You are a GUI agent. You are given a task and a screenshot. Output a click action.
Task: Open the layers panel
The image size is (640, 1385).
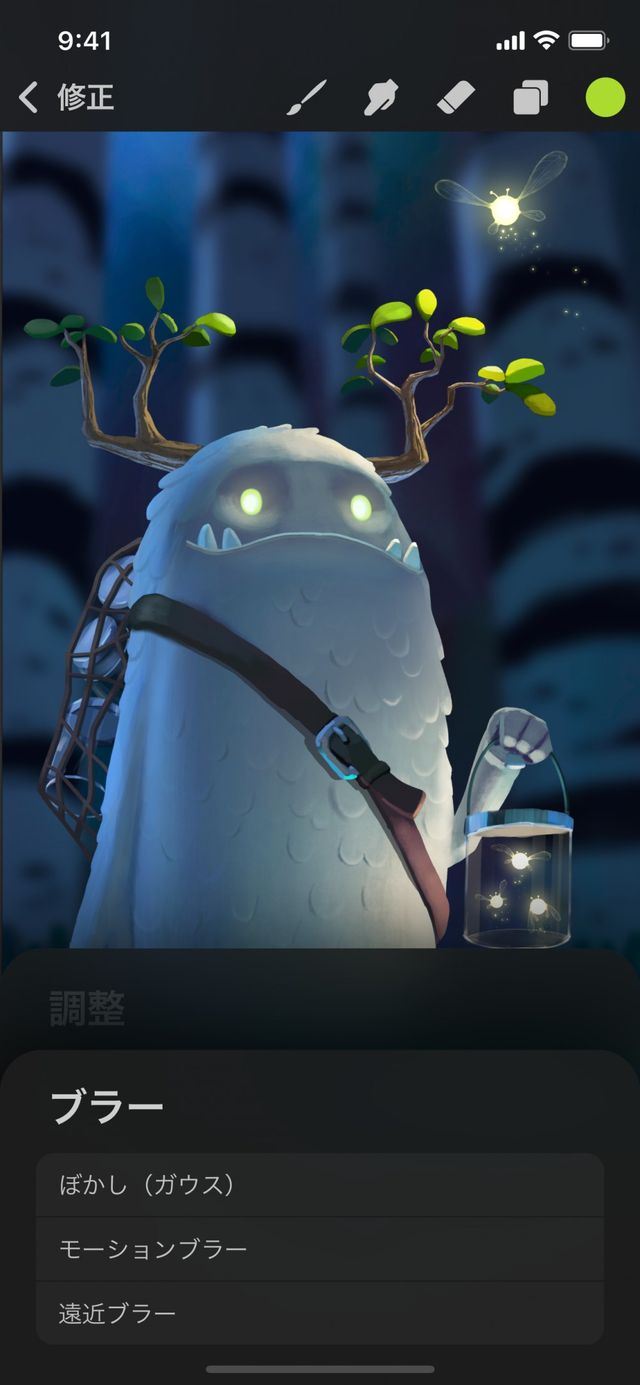coord(531,98)
